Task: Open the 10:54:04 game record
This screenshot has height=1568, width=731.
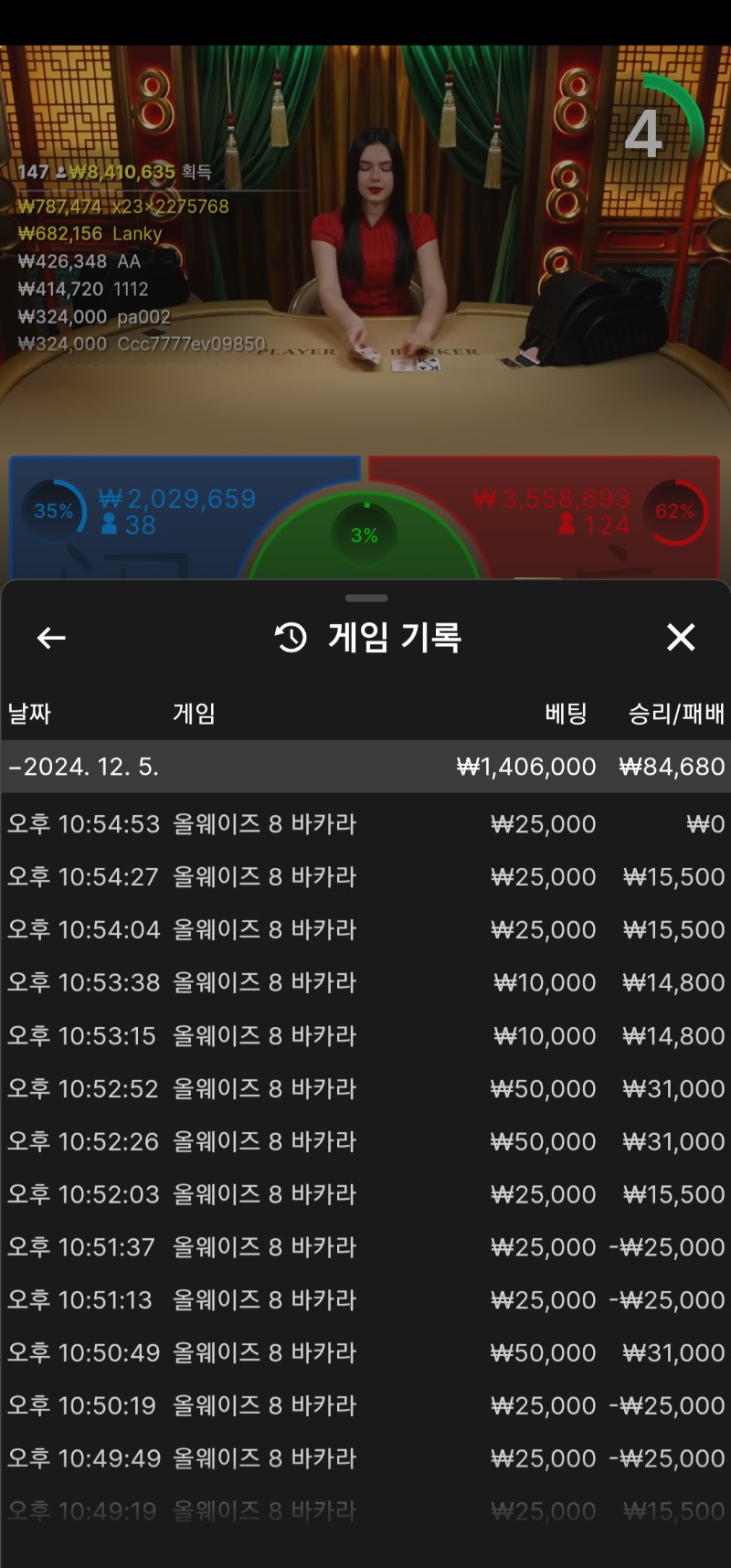Action: tap(365, 930)
